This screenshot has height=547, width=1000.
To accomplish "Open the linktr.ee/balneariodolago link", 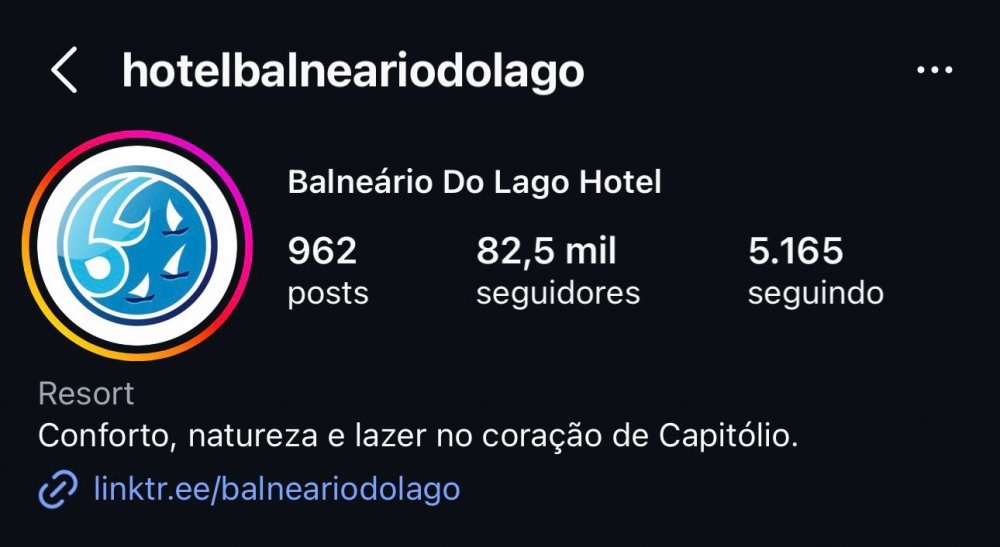I will pyautogui.click(x=276, y=489).
